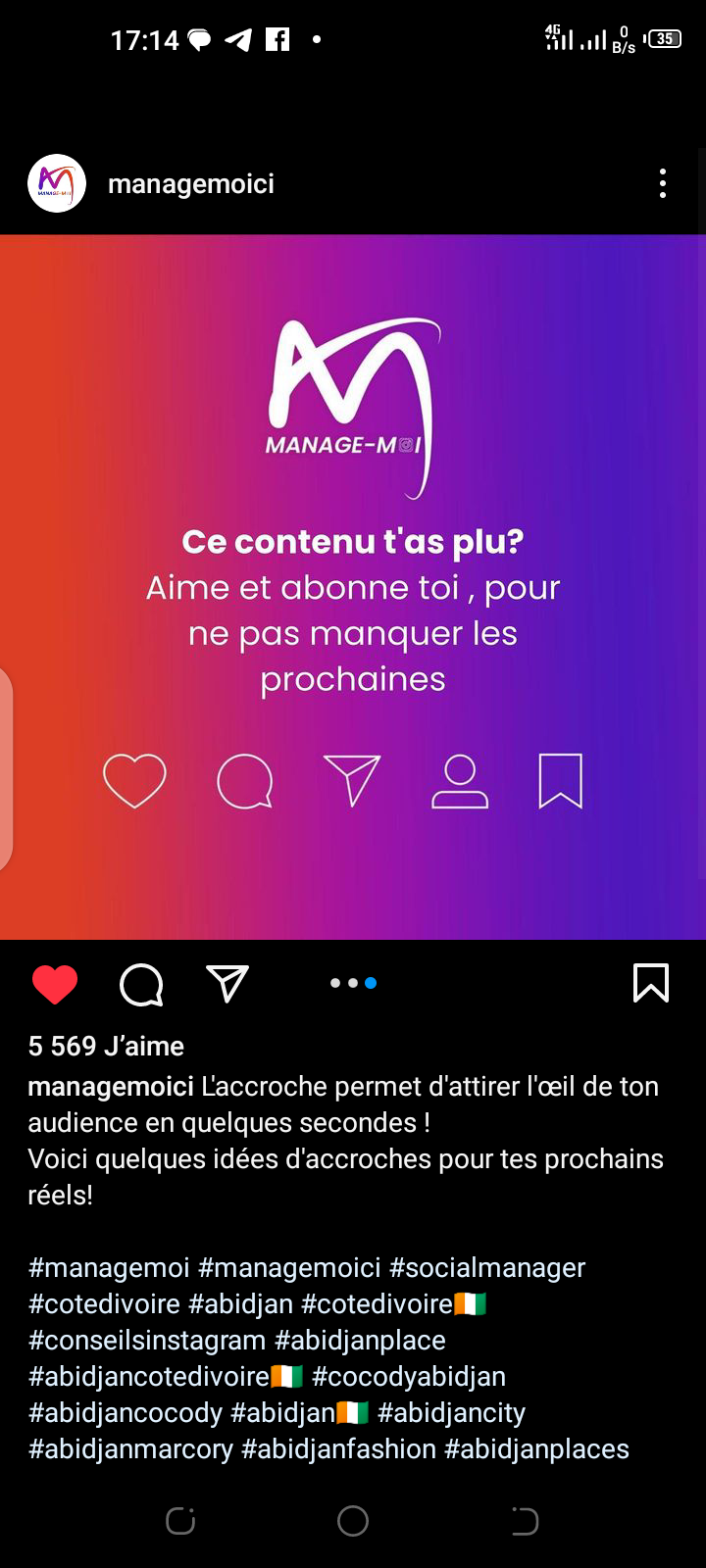Tap the managemoici username in the header

191,183
